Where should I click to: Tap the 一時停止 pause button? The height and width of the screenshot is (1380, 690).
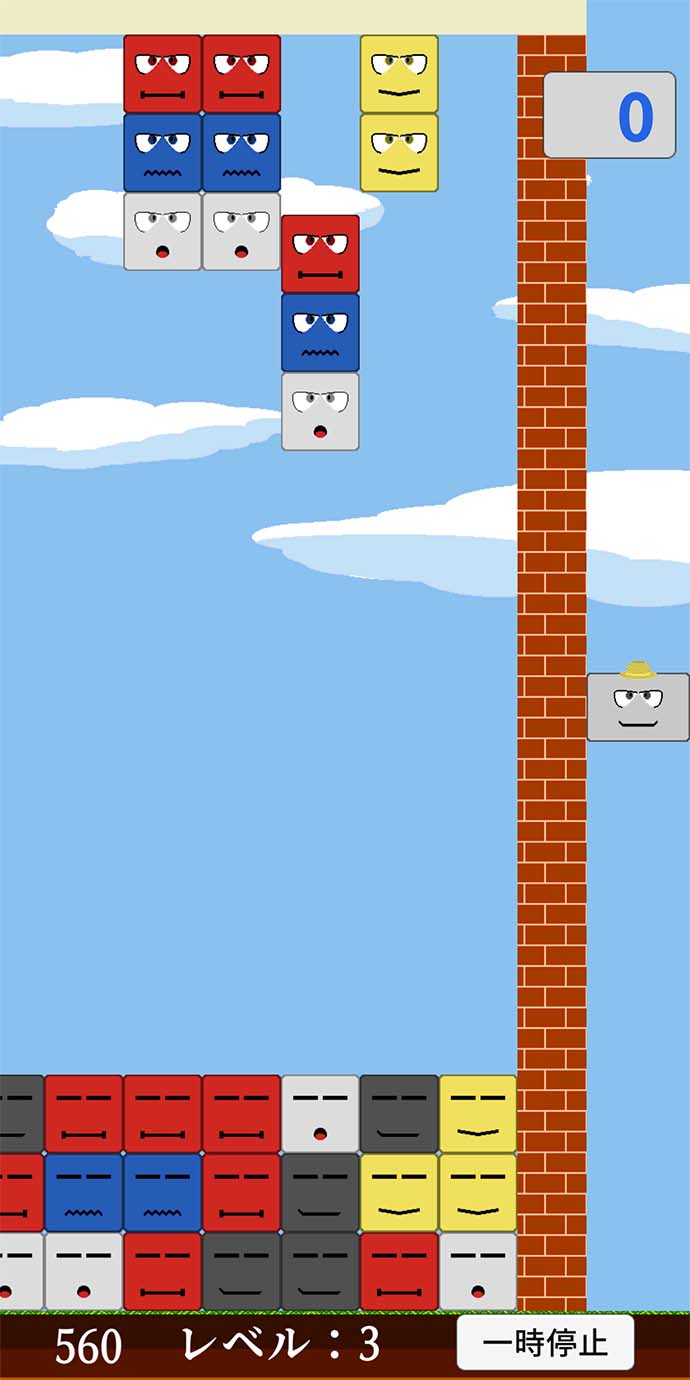(545, 1342)
